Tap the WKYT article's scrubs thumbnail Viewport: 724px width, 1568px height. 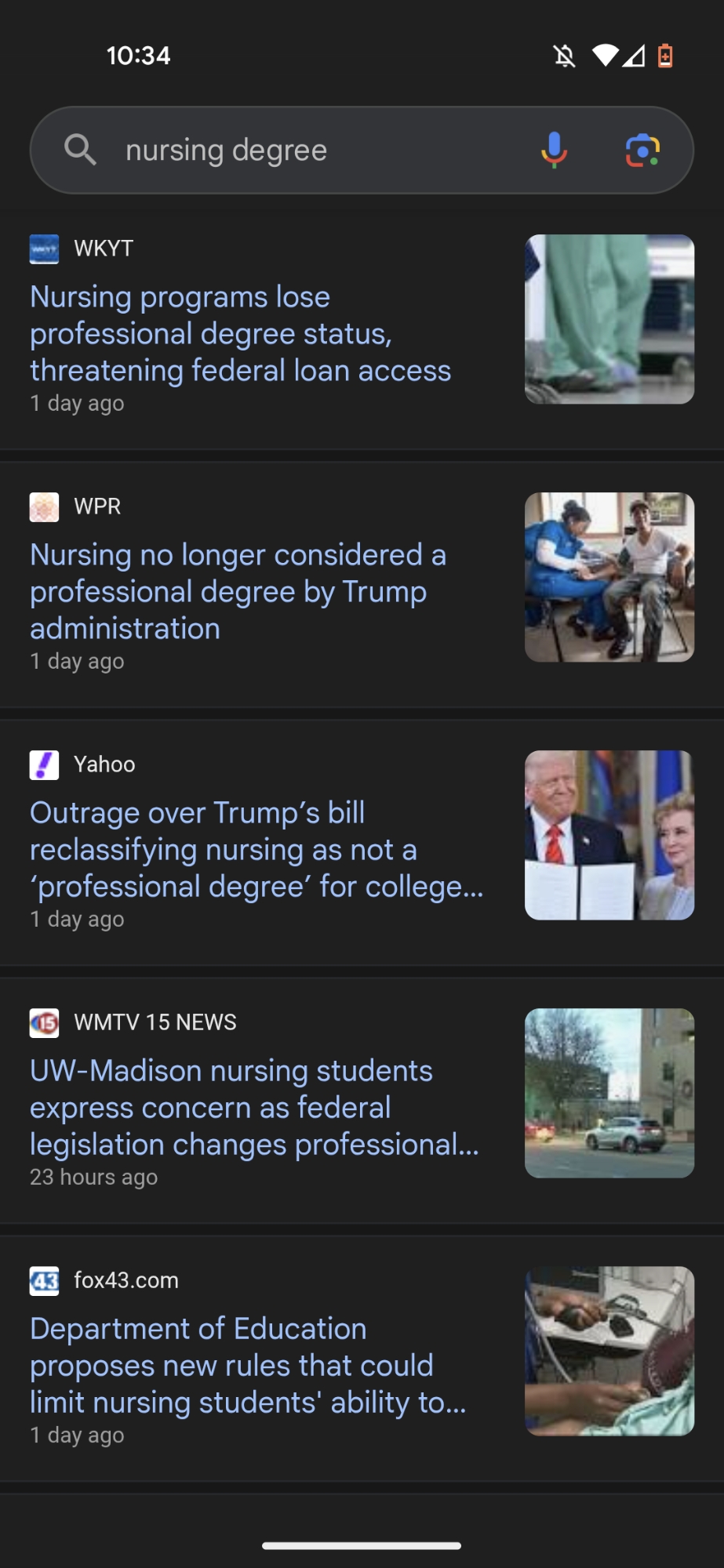609,319
